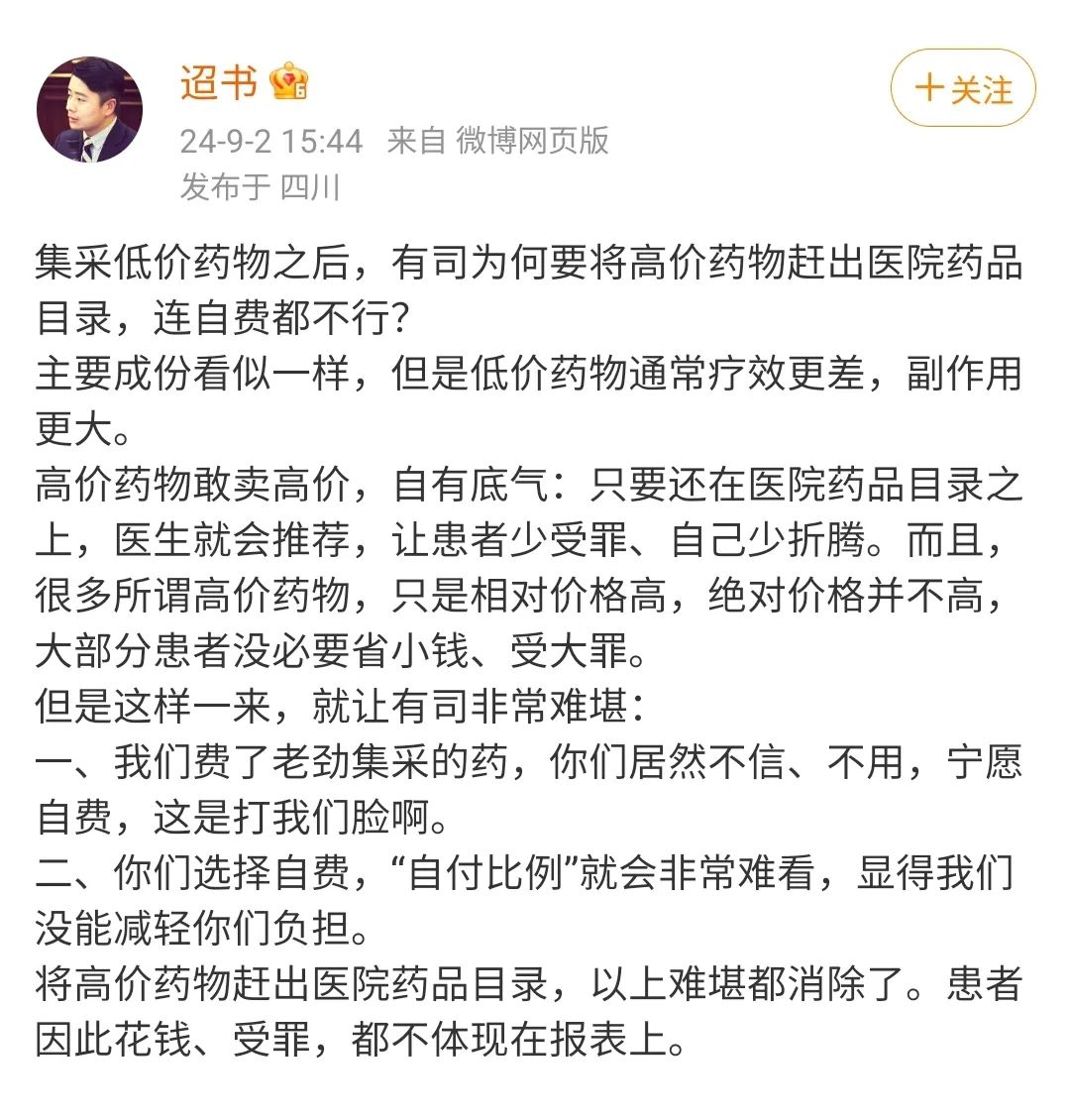Viewport: 1069px width, 1120px height.
Task: Follow 迢书 with the 关注 button
Action: 962,89
